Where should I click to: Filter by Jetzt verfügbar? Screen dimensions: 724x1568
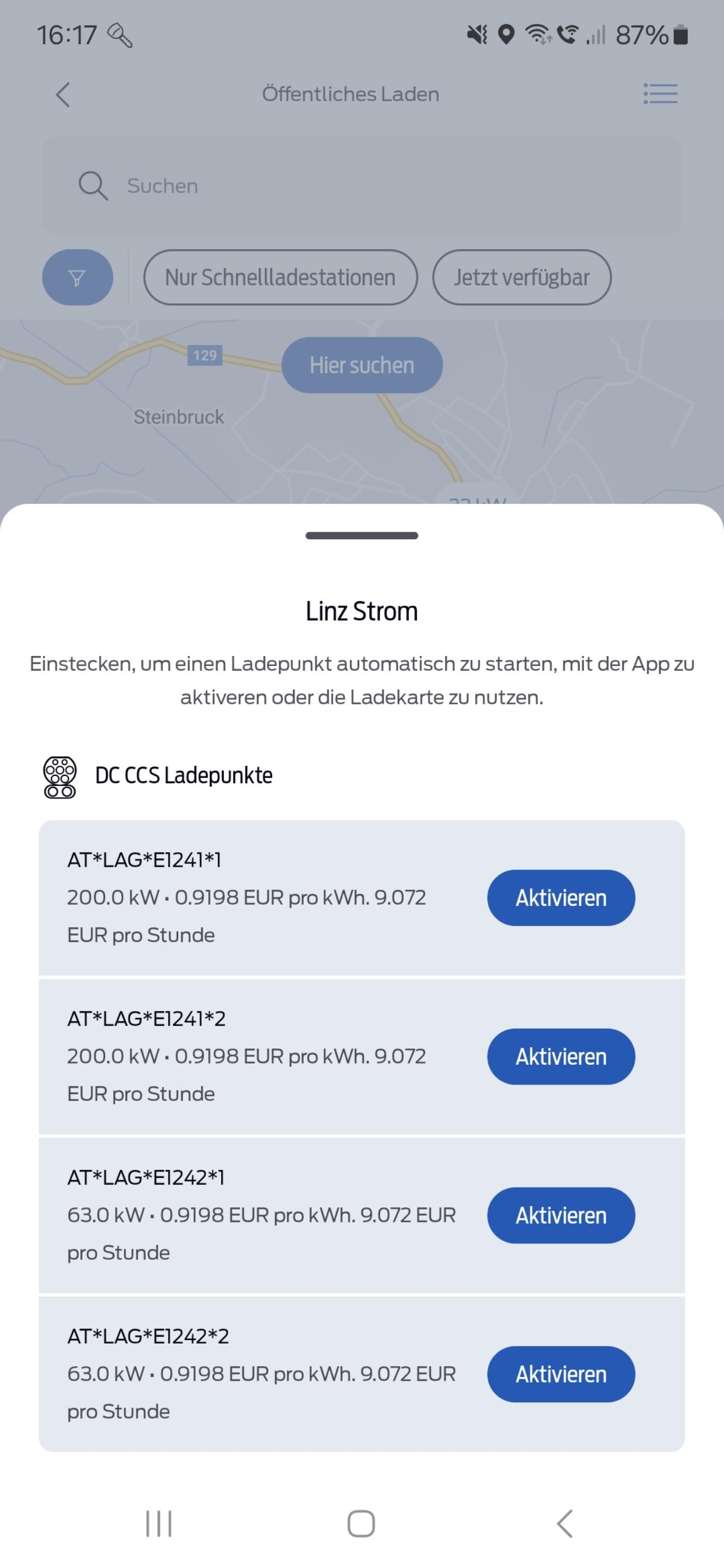(522, 278)
